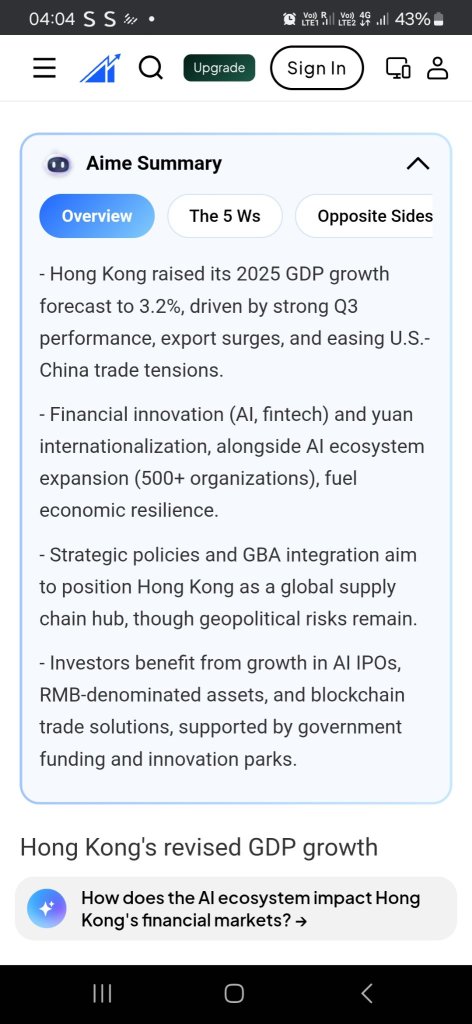Go back using the system navigation bar
The image size is (472, 1024).
(367, 993)
